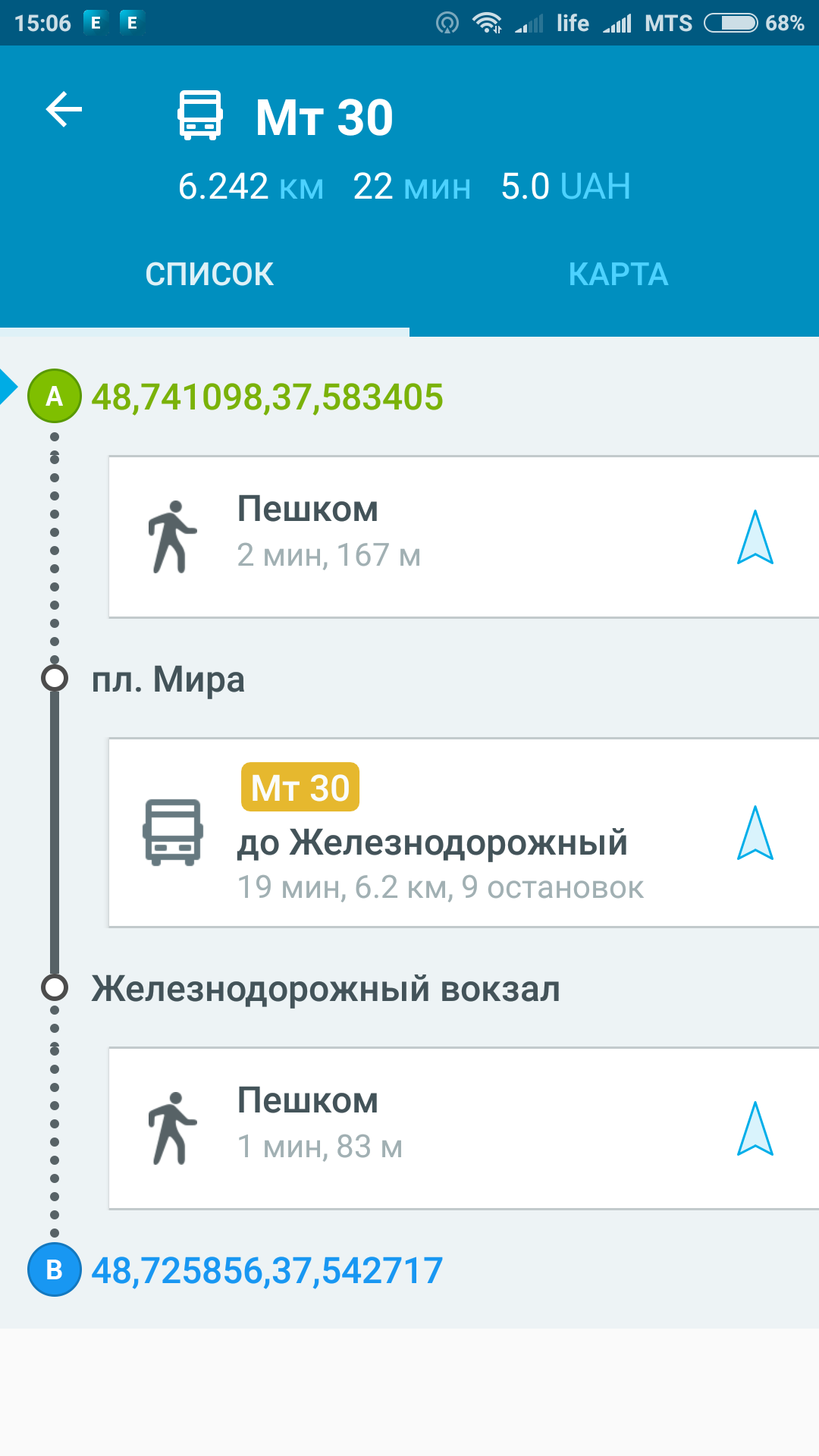Tap navigation arrow on 83 м walk
The height and width of the screenshot is (1456, 819).
point(755,1128)
